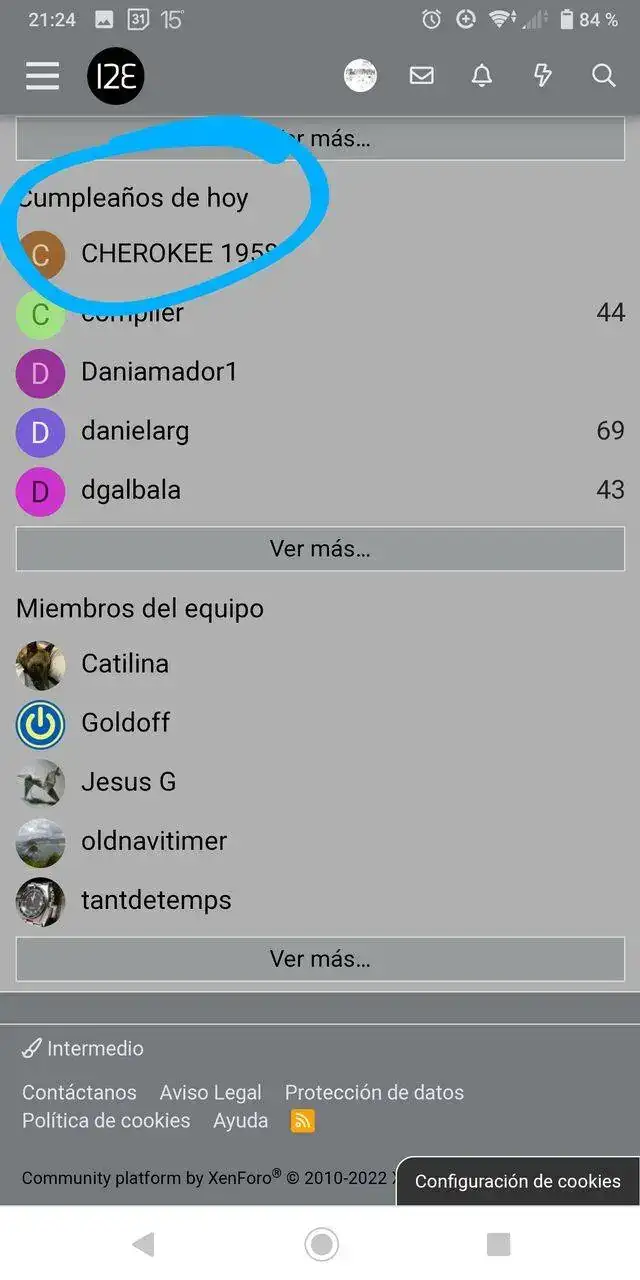The height and width of the screenshot is (1280, 640).
Task: Tap Ver más under Miembros del equipo
Action: point(320,960)
